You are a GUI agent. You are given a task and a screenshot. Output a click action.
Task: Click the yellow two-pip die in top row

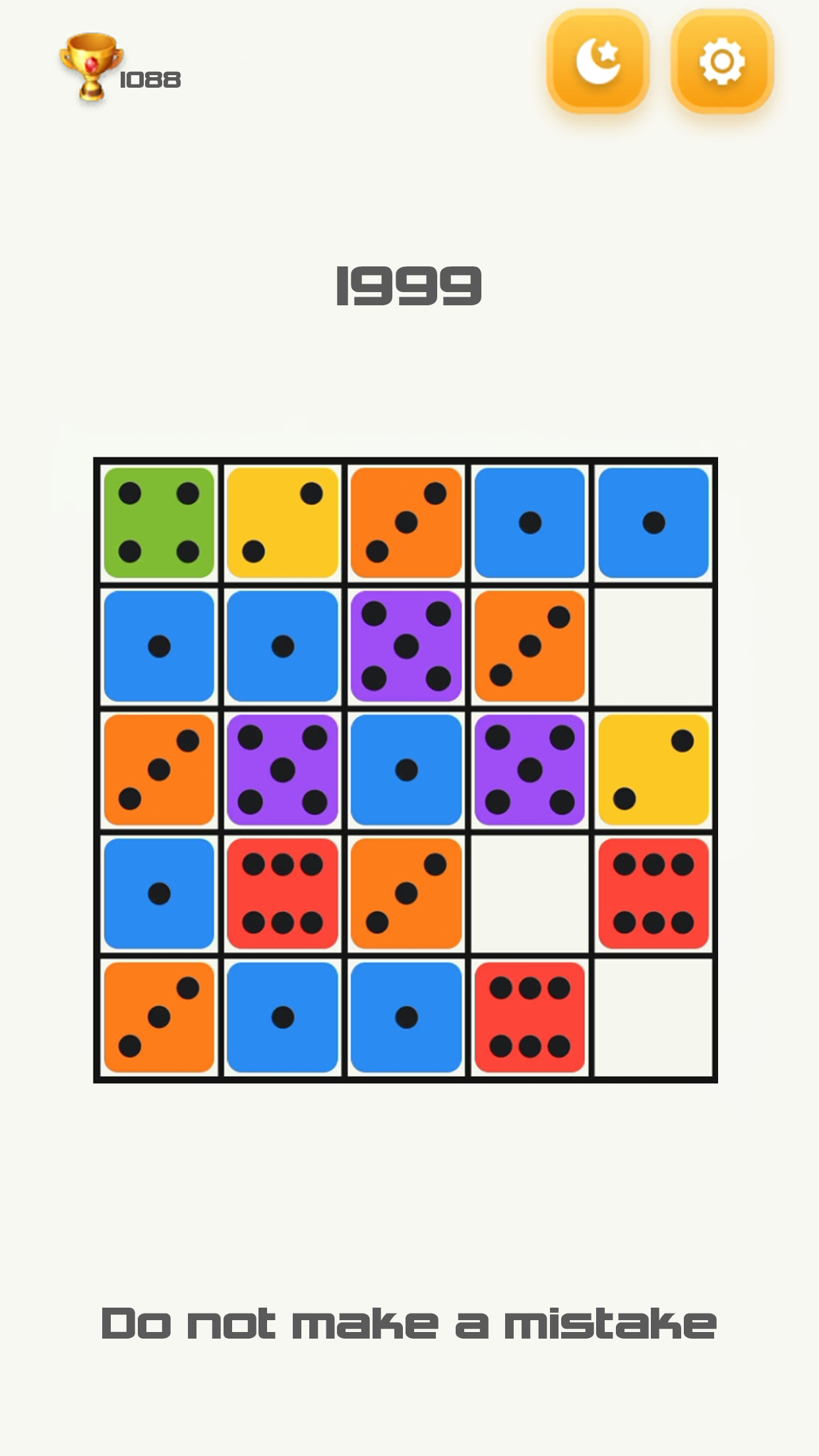pyautogui.click(x=284, y=521)
